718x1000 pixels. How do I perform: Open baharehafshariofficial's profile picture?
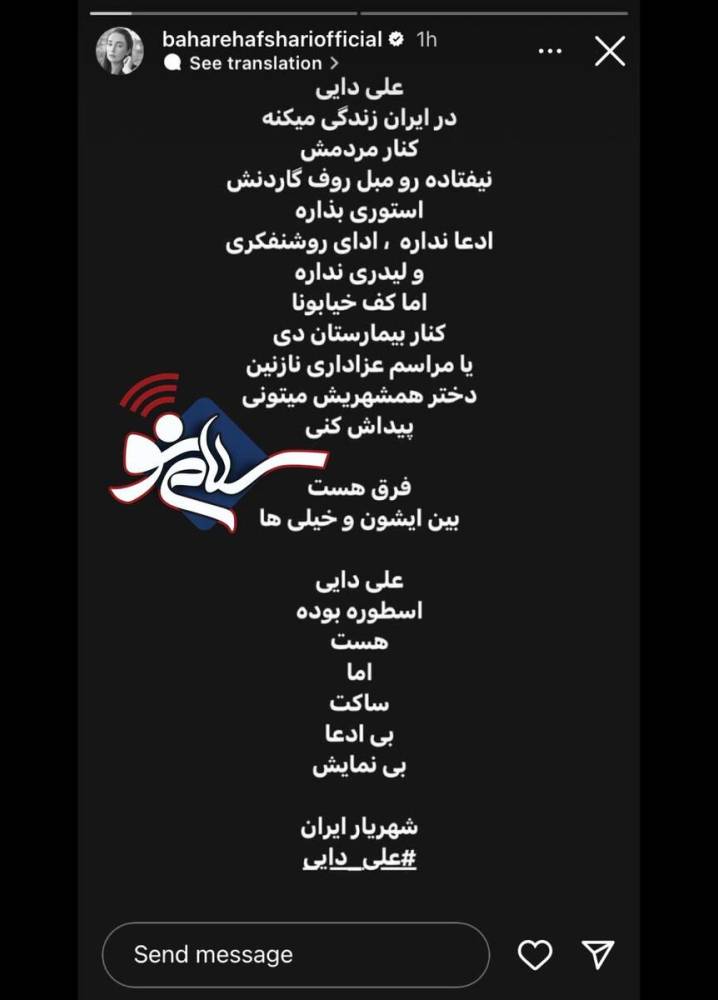[119, 51]
